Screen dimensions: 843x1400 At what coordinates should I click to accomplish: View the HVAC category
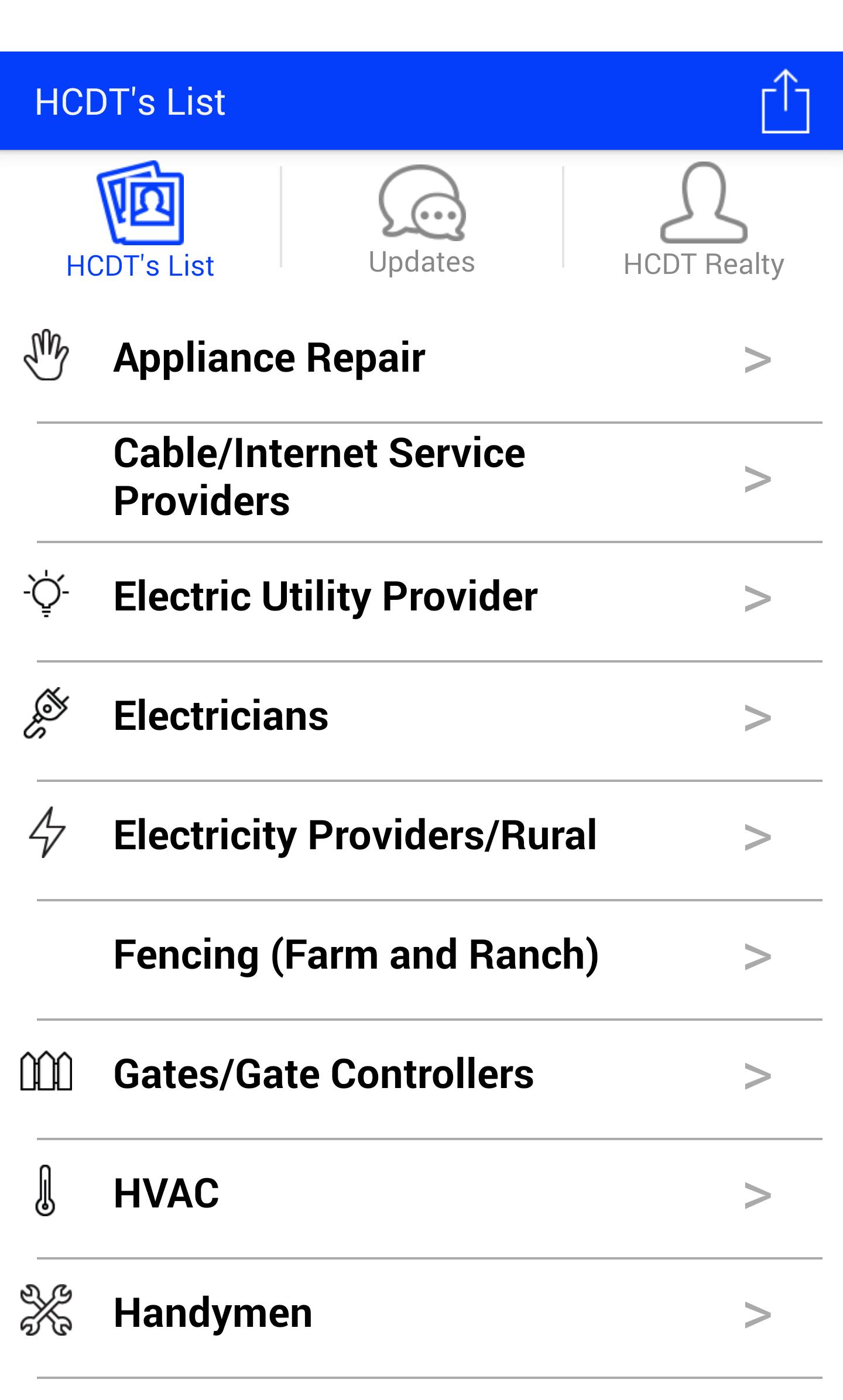click(421, 1194)
